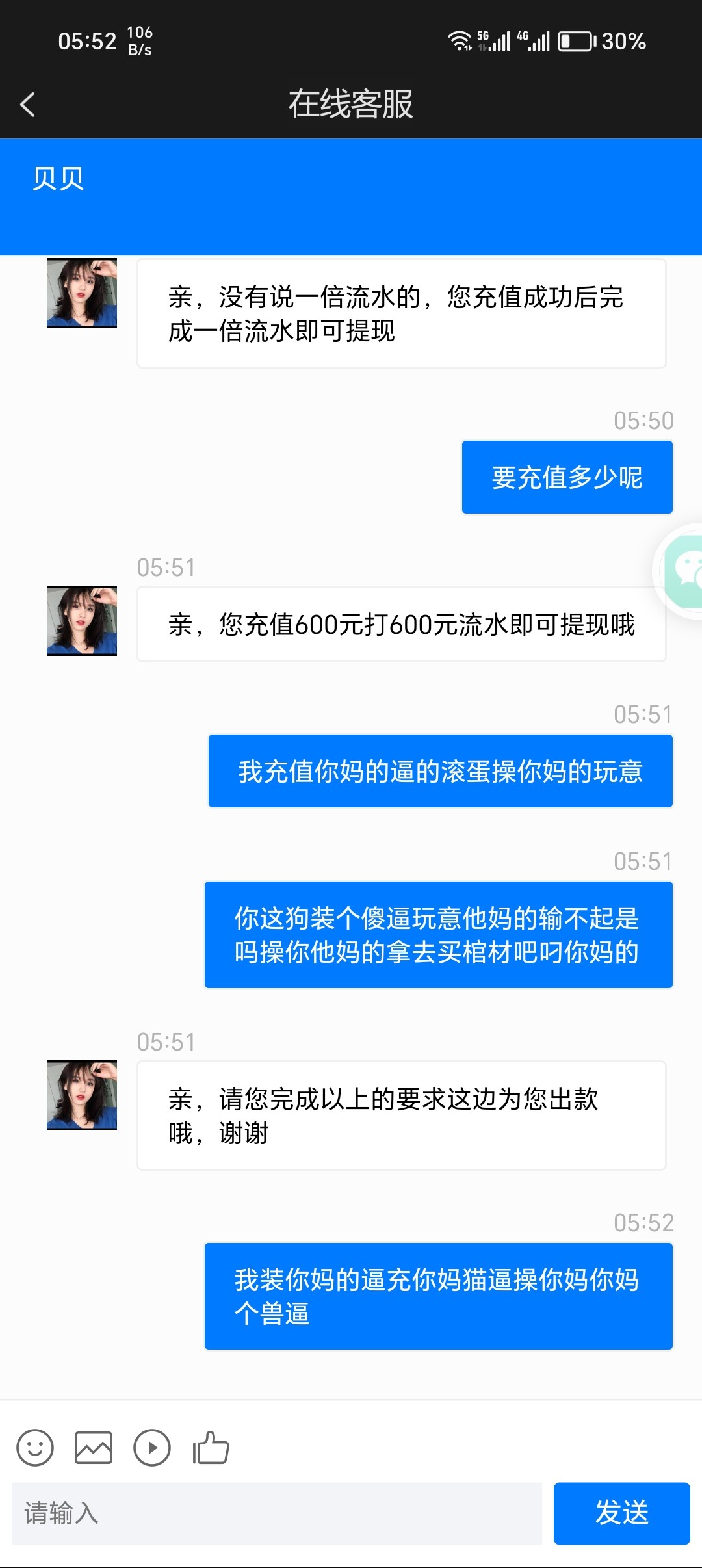702x1568 pixels.
Task: Go back from the 在线客服 chat
Action: pyautogui.click(x=27, y=104)
